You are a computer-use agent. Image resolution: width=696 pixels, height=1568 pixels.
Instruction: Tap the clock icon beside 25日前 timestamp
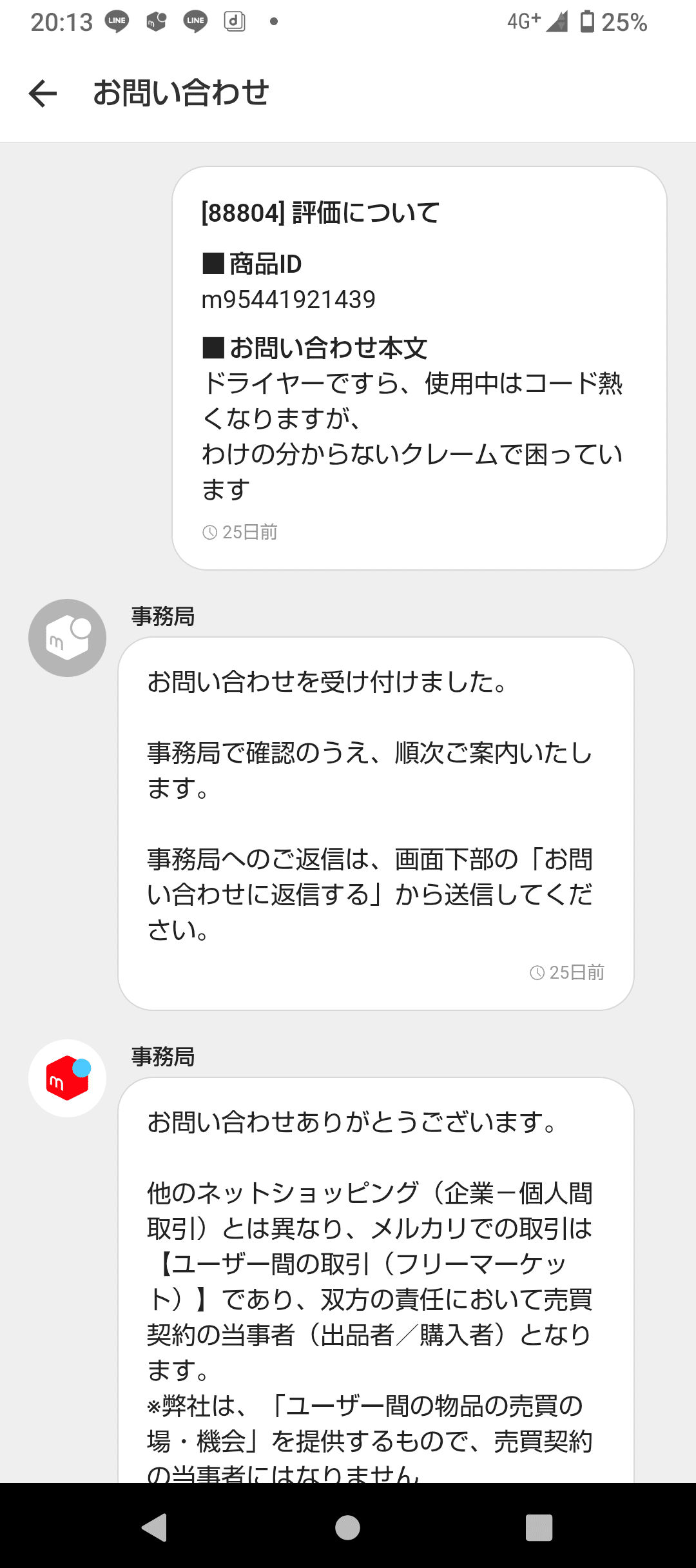(x=209, y=533)
